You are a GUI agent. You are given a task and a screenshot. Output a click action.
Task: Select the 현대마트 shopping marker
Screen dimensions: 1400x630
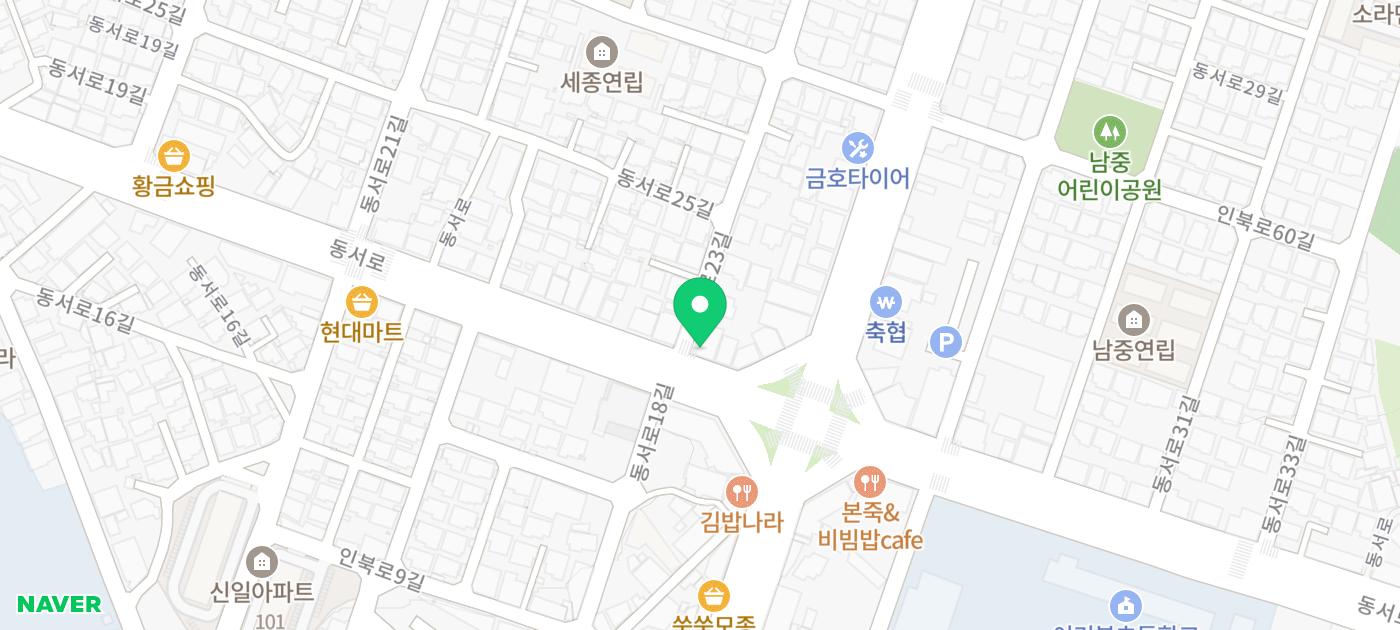pyautogui.click(x=362, y=302)
